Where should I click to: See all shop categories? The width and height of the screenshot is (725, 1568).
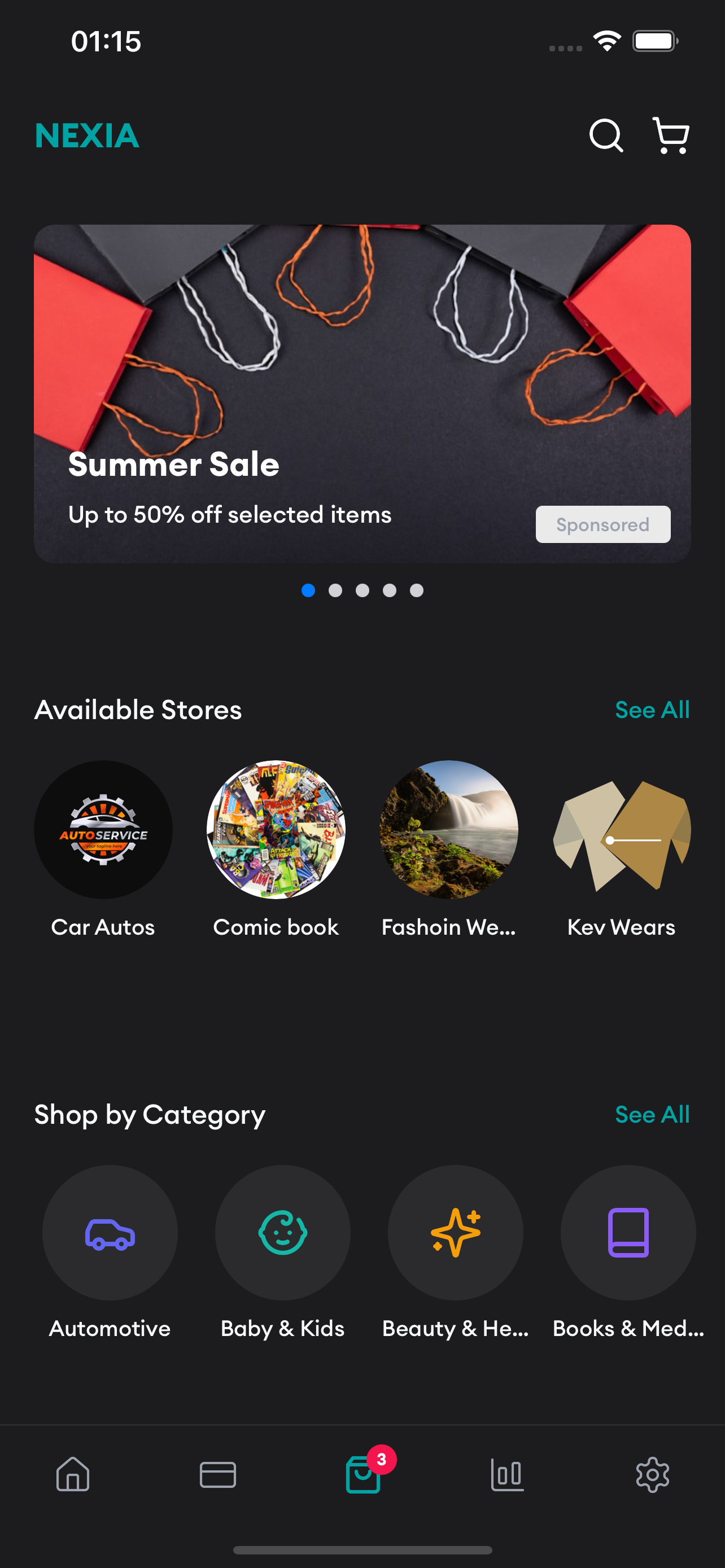click(652, 1115)
